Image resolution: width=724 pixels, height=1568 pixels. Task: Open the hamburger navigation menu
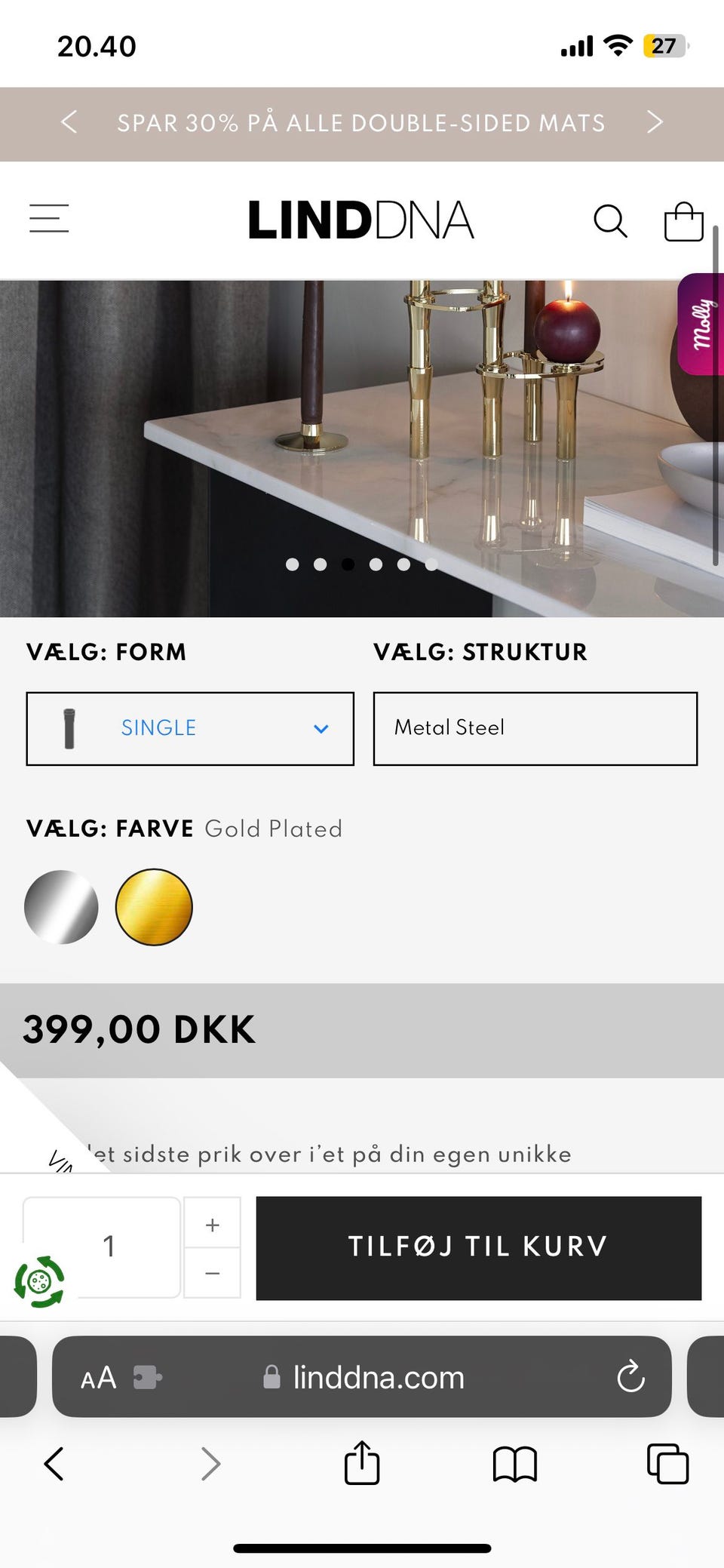[x=48, y=220]
